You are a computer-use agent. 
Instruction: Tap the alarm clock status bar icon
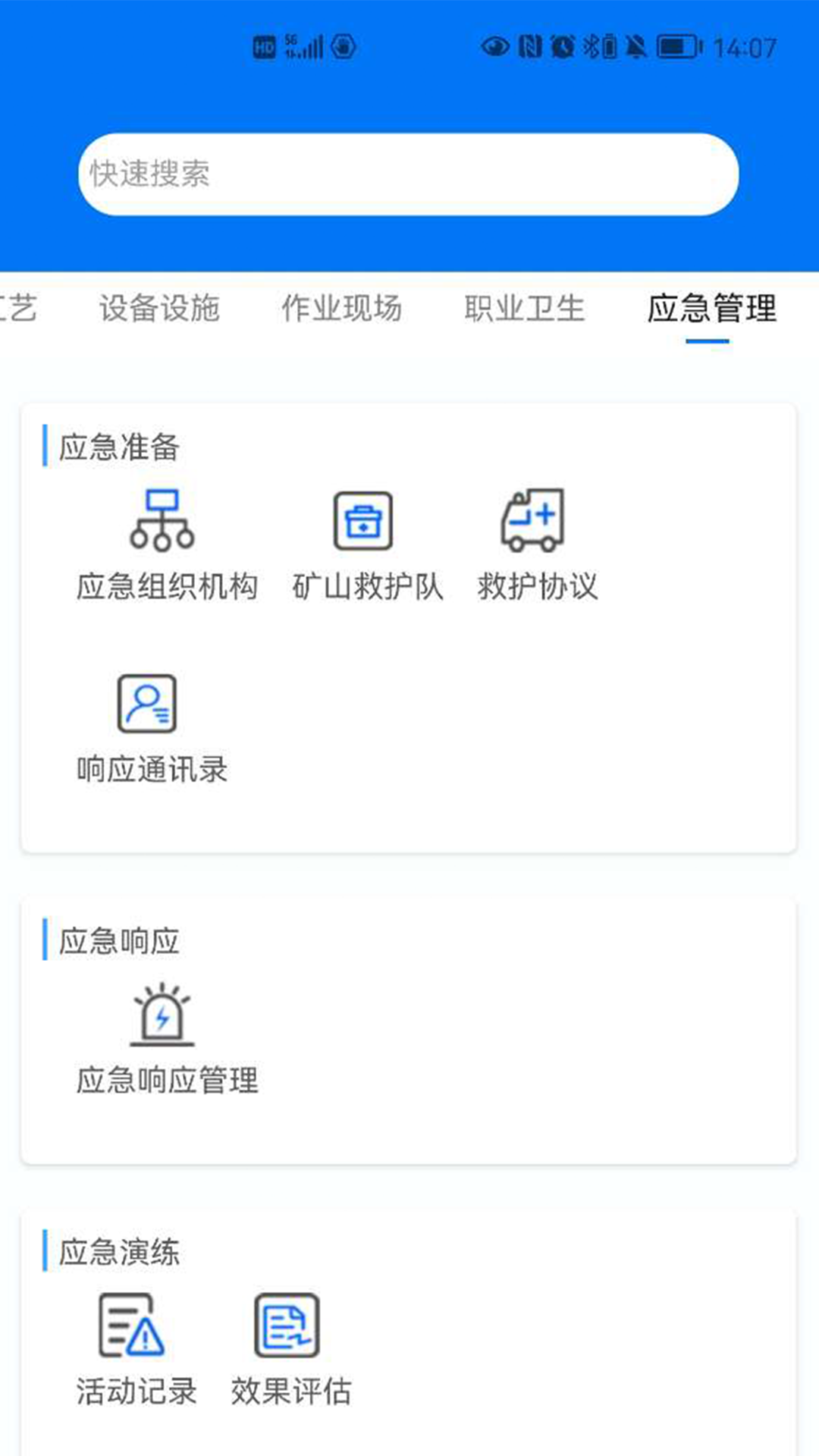(562, 47)
